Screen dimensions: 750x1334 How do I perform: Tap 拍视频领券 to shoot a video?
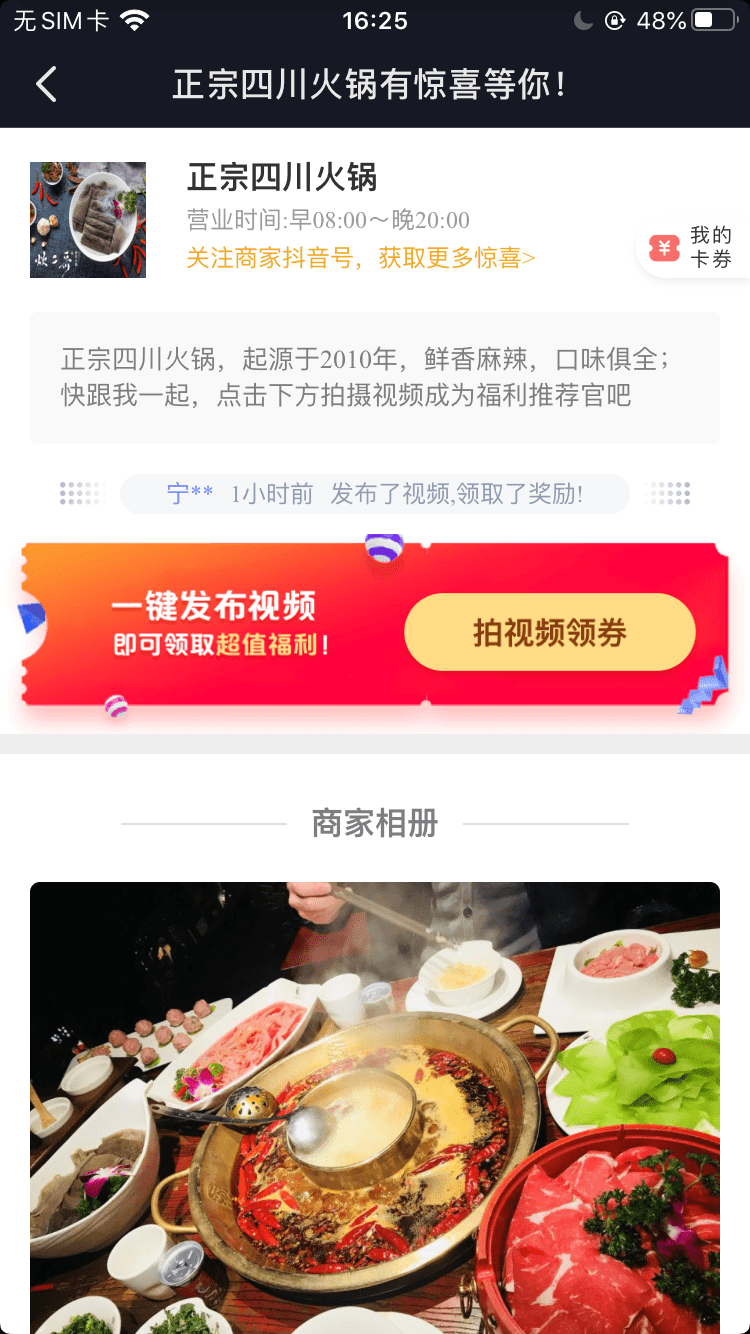(549, 632)
